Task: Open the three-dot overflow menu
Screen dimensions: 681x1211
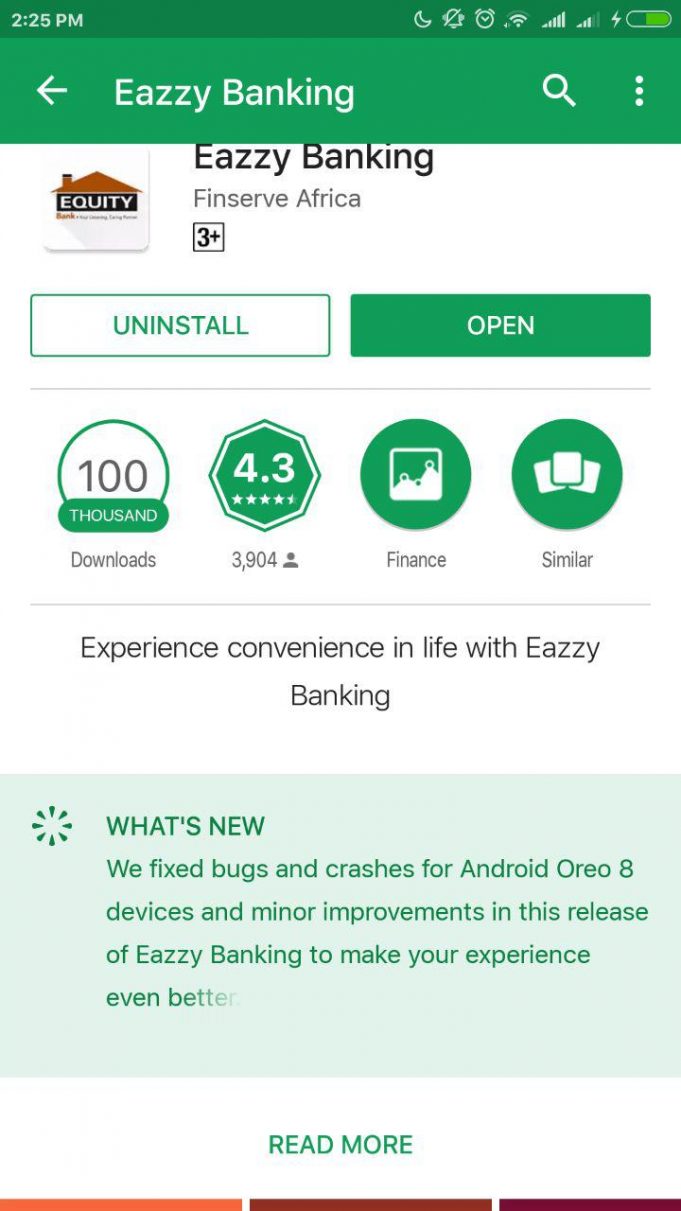Action: pyautogui.click(x=639, y=91)
